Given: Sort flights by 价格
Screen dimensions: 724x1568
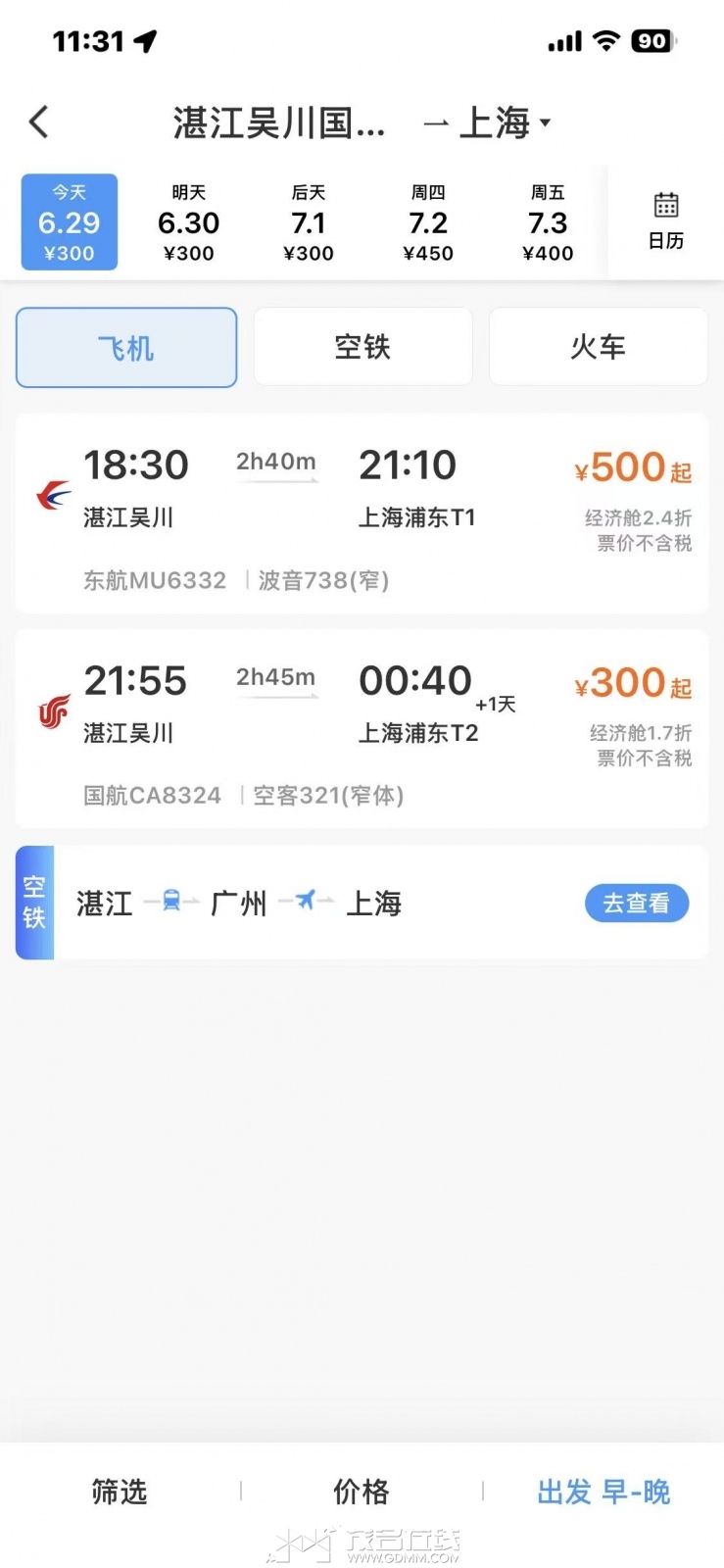Looking at the screenshot, I should [x=362, y=1492].
